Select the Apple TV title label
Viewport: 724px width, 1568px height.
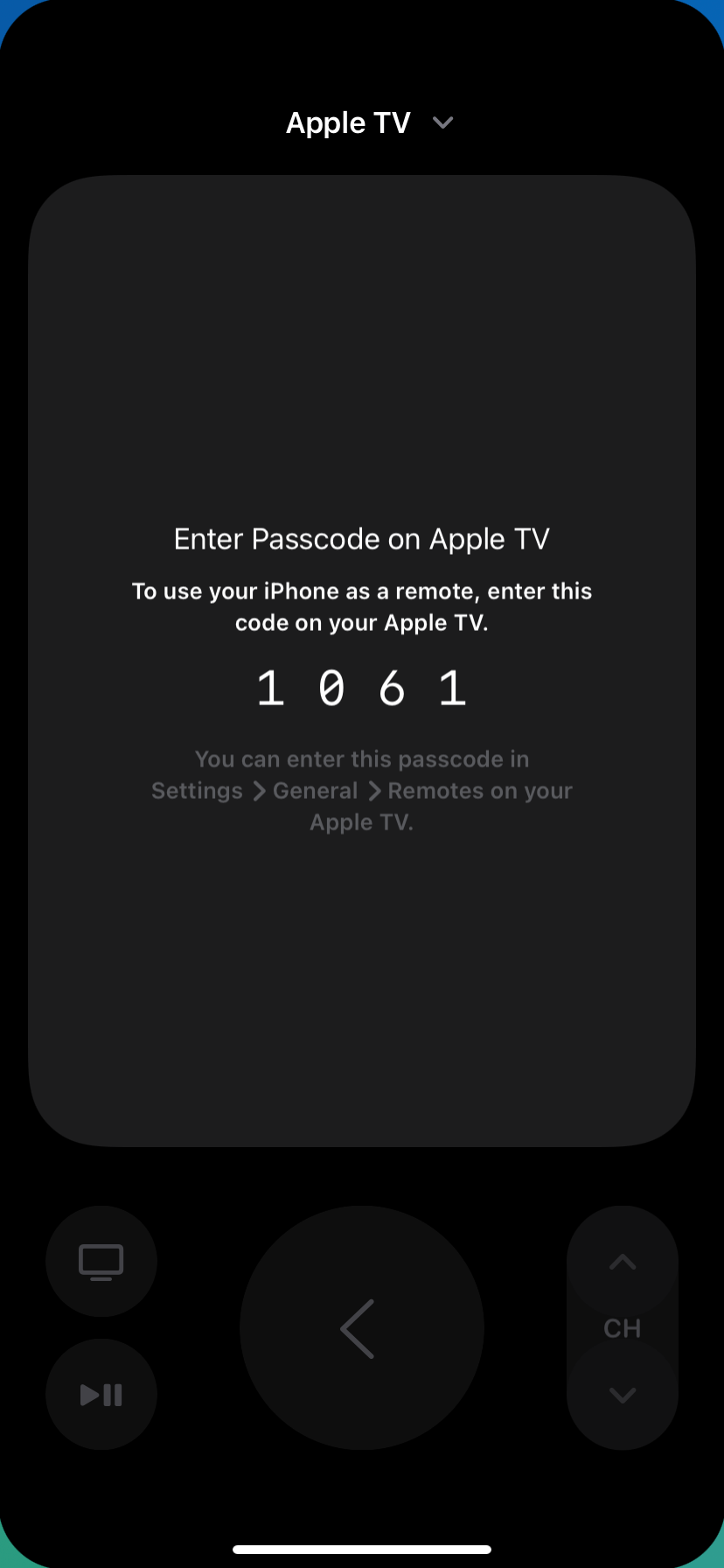click(x=347, y=122)
